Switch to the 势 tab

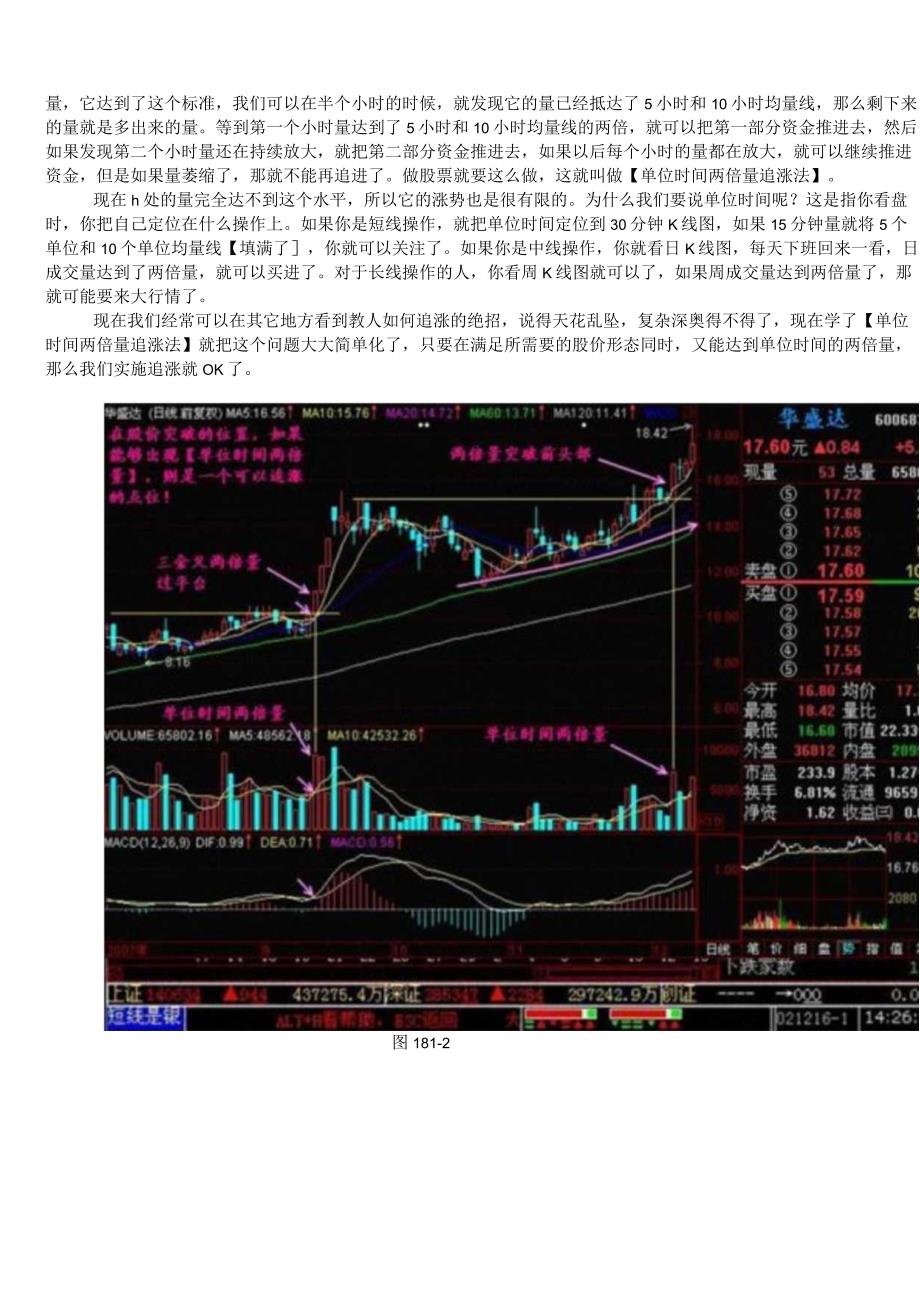tap(849, 948)
